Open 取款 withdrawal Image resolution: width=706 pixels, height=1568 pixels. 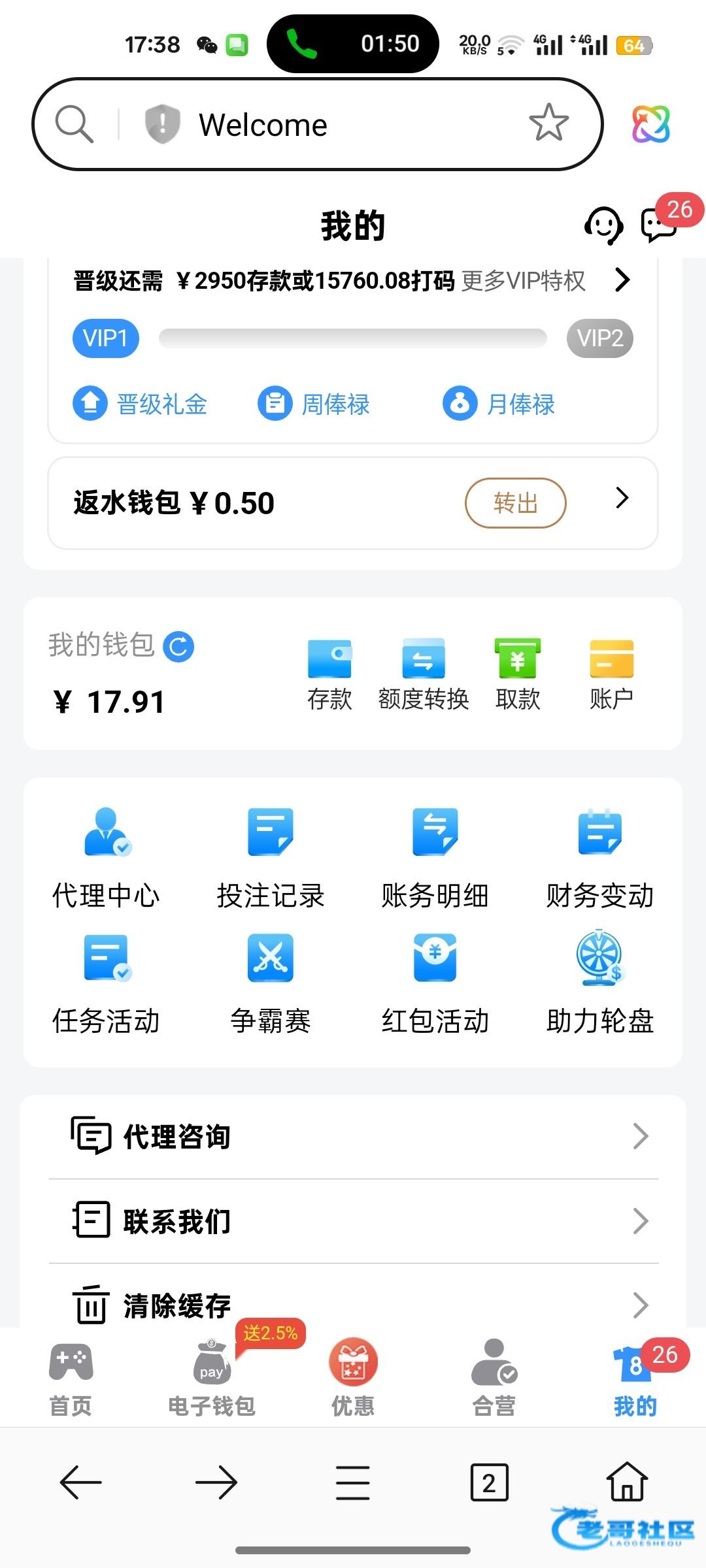point(517,674)
